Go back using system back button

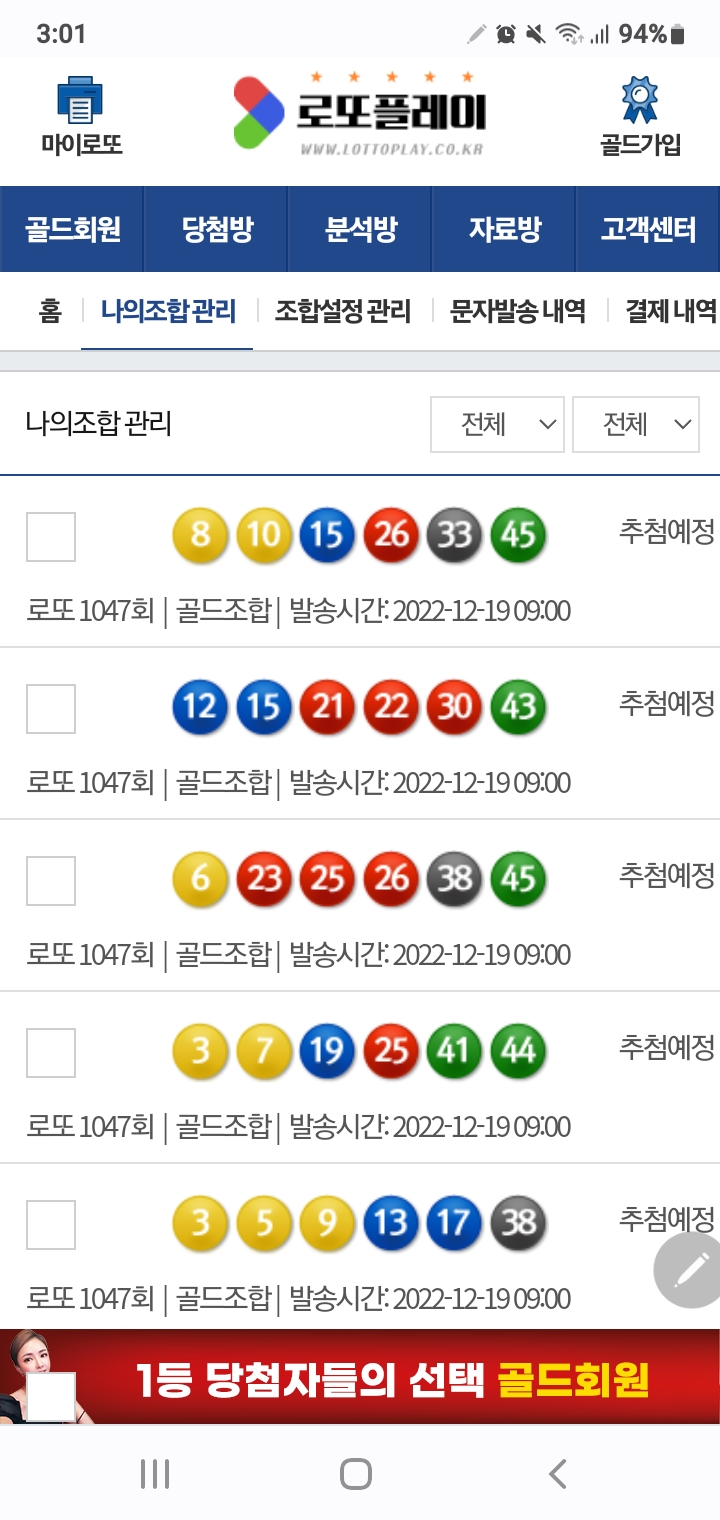pos(558,1473)
